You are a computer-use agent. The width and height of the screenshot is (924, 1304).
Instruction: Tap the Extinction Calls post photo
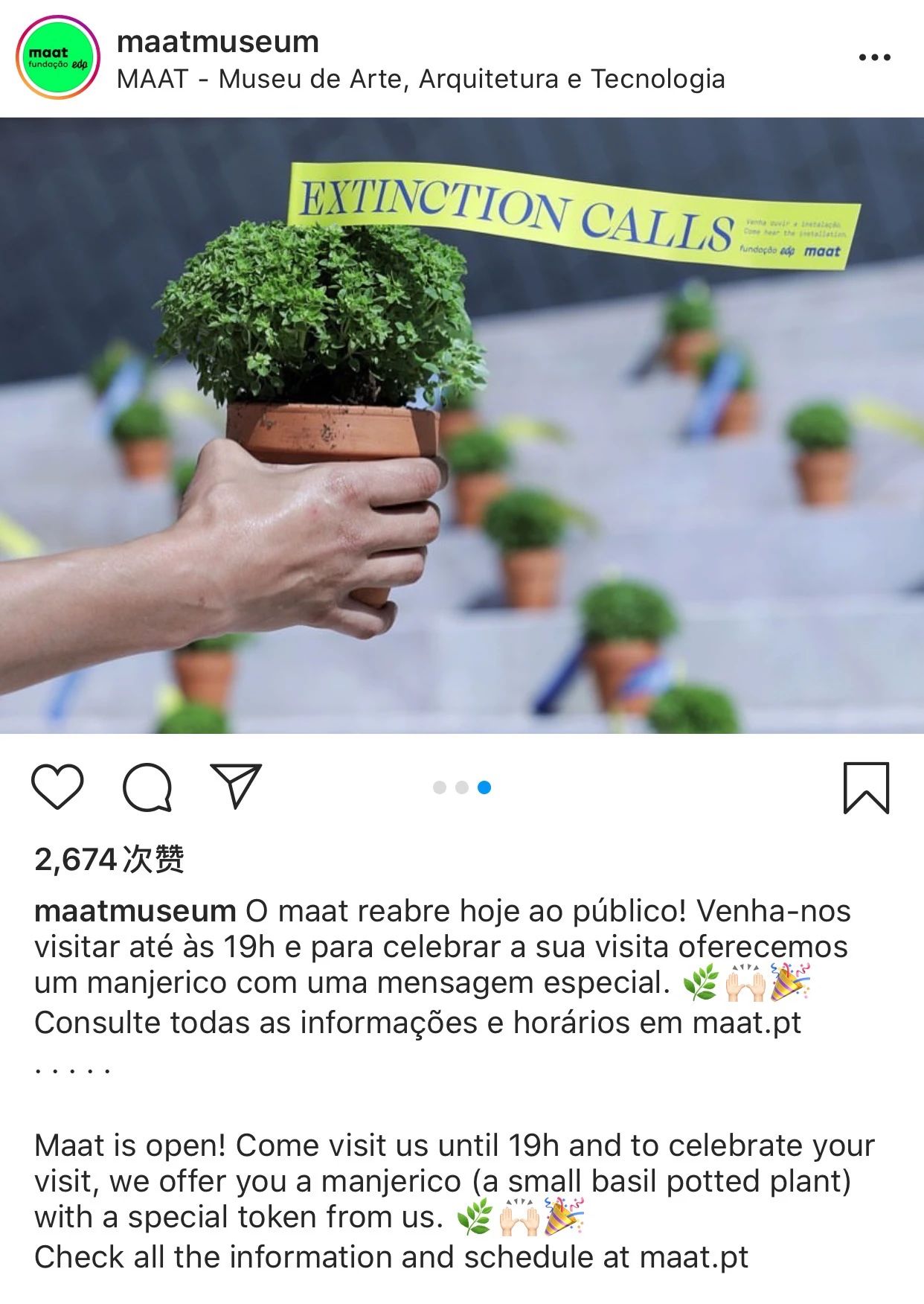tap(462, 425)
